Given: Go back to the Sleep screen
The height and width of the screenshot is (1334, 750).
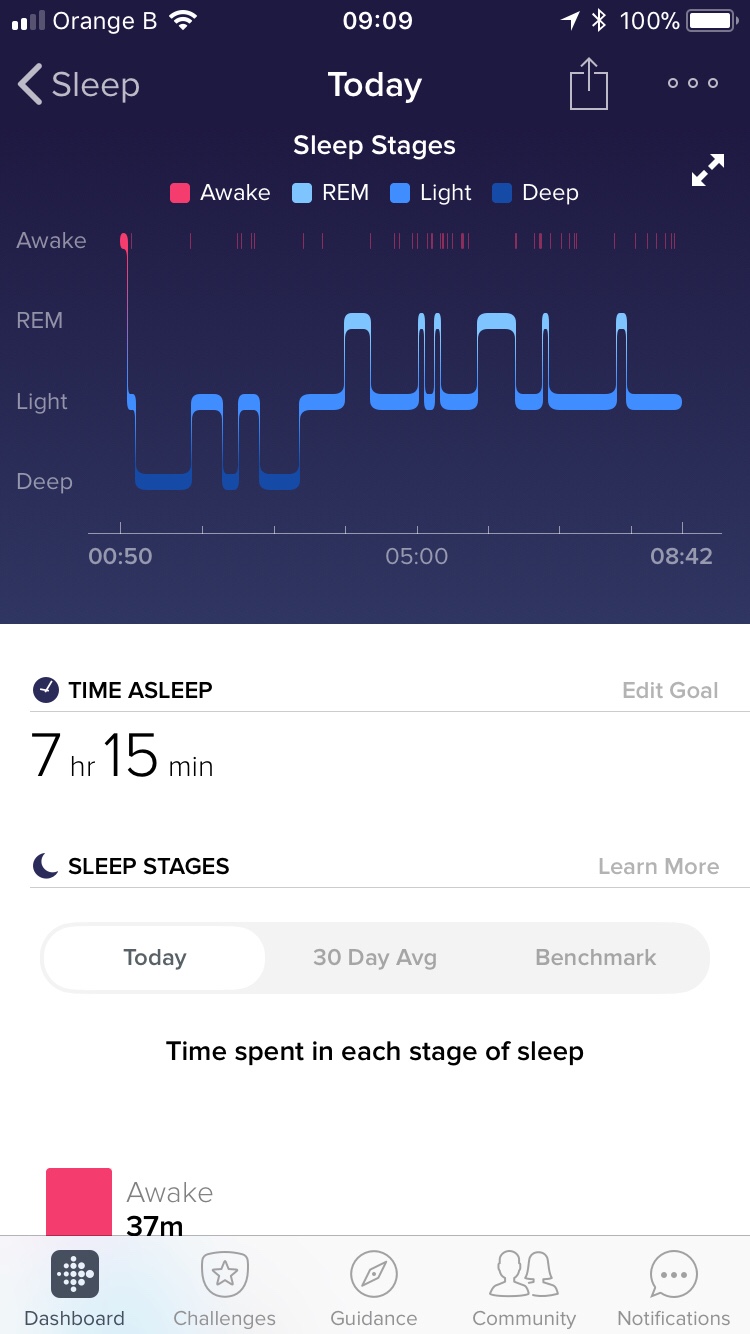Looking at the screenshot, I should 78,85.
